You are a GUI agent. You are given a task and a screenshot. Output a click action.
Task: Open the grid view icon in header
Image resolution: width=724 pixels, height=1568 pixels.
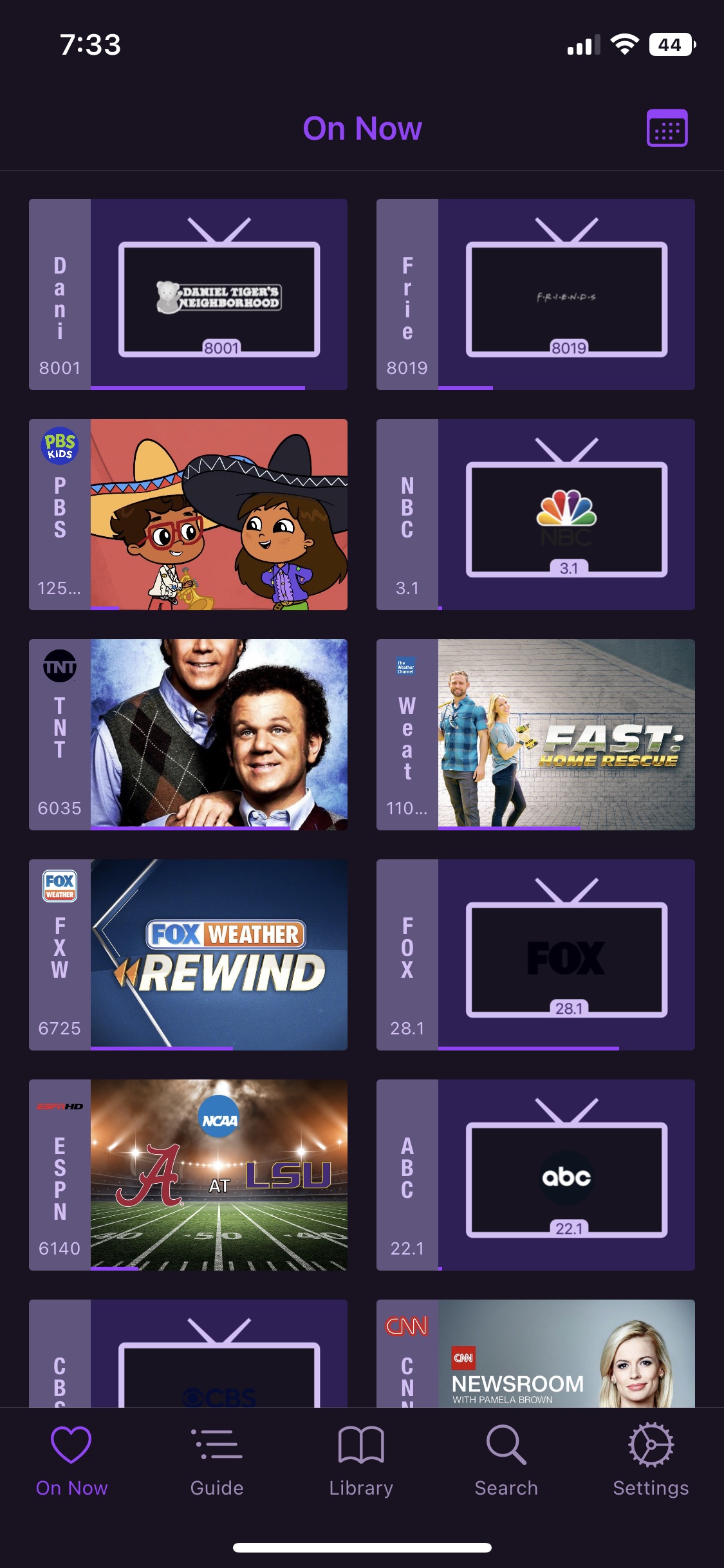[x=667, y=128]
